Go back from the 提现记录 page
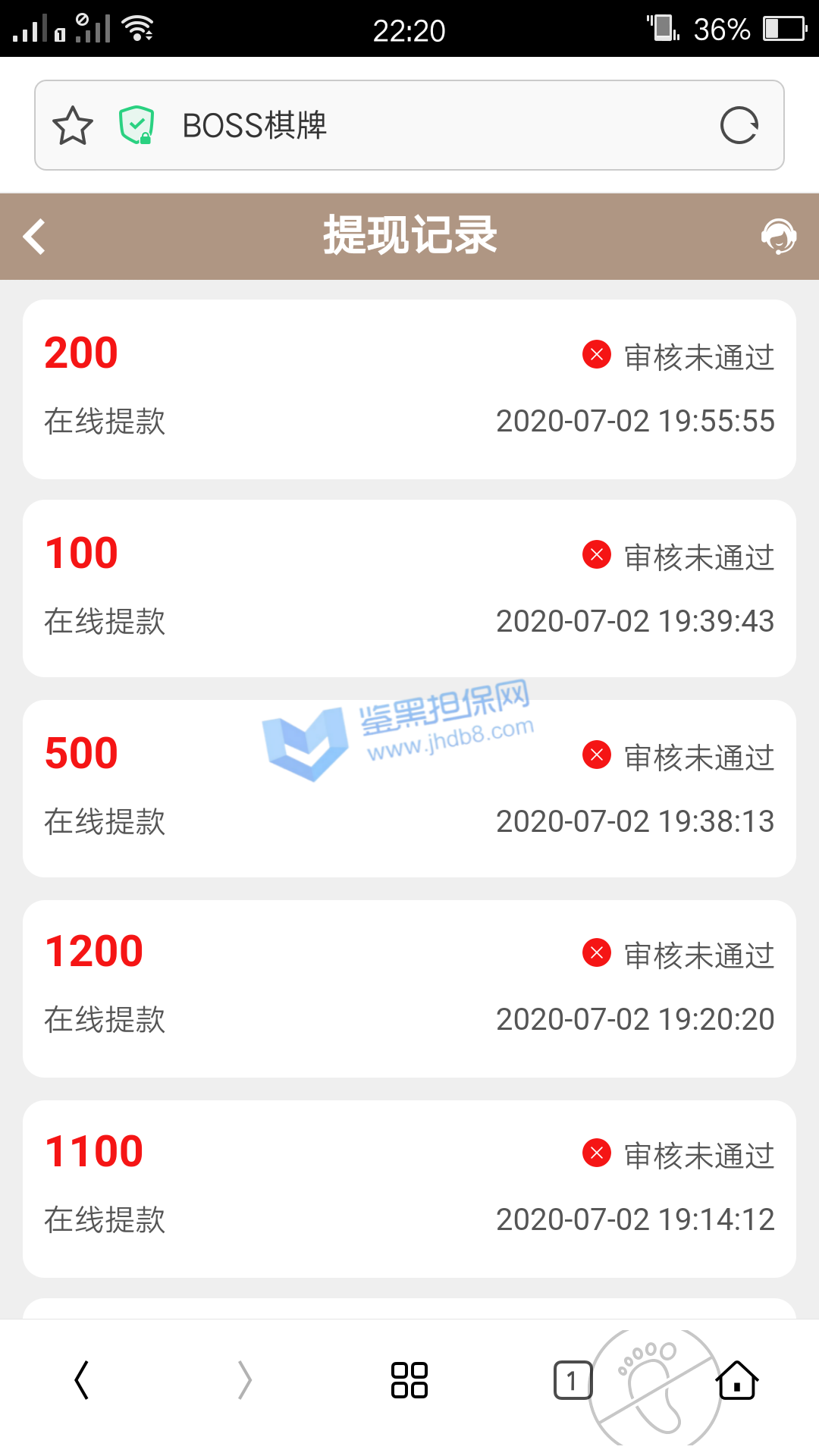This screenshot has width=819, height=1456. point(35,237)
